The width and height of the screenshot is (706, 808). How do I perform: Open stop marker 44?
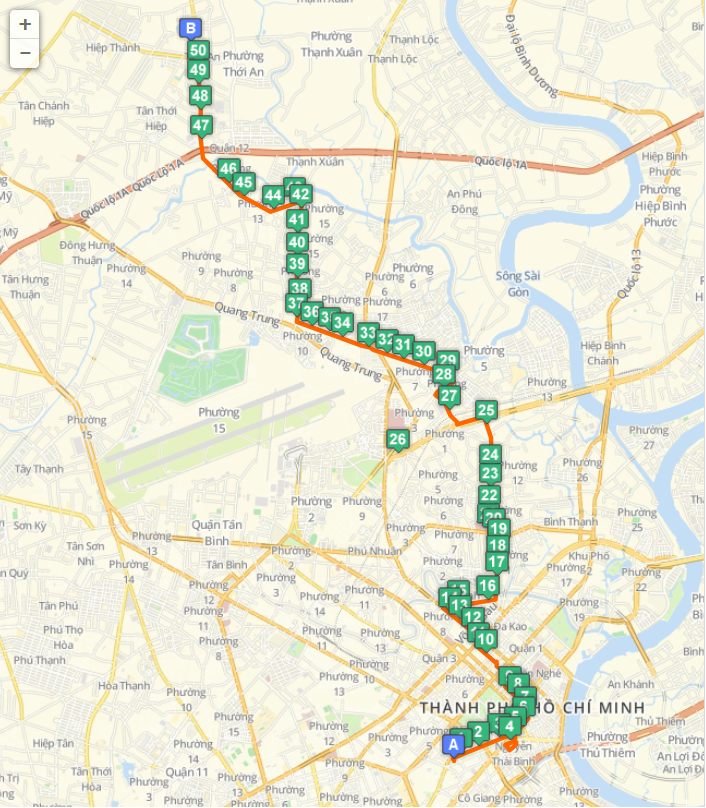[272, 194]
